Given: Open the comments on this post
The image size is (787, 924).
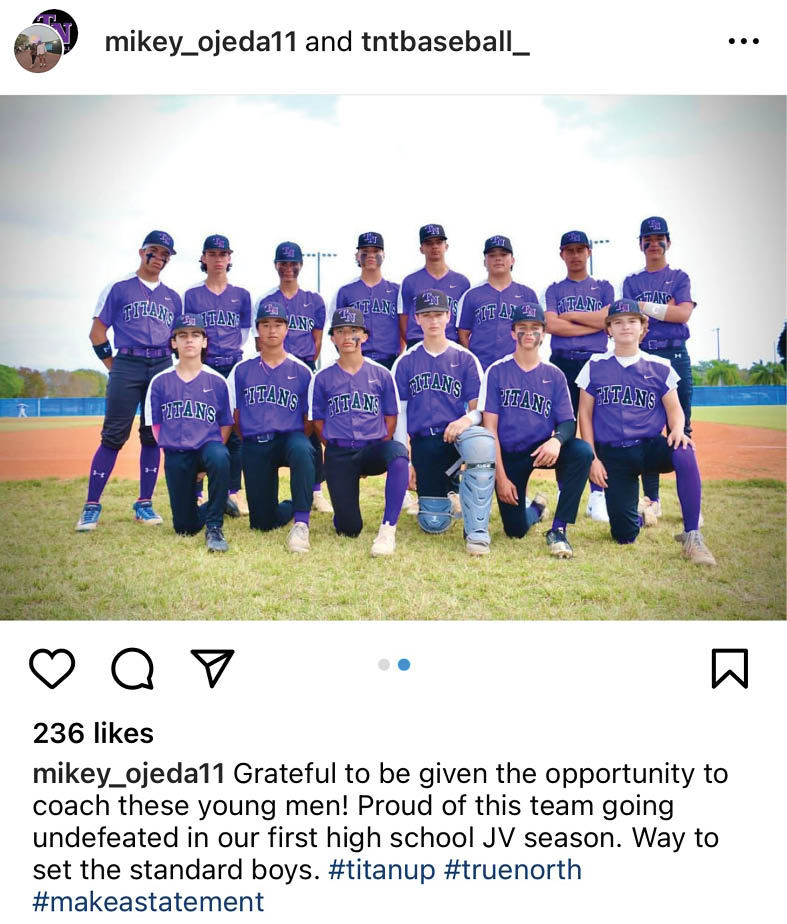Looking at the screenshot, I should point(132,669).
